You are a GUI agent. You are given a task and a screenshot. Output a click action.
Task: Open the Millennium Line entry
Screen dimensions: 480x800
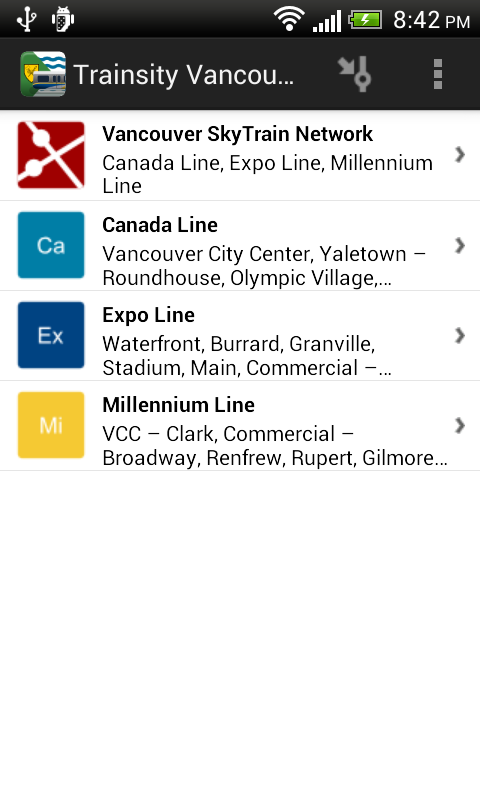click(x=240, y=426)
